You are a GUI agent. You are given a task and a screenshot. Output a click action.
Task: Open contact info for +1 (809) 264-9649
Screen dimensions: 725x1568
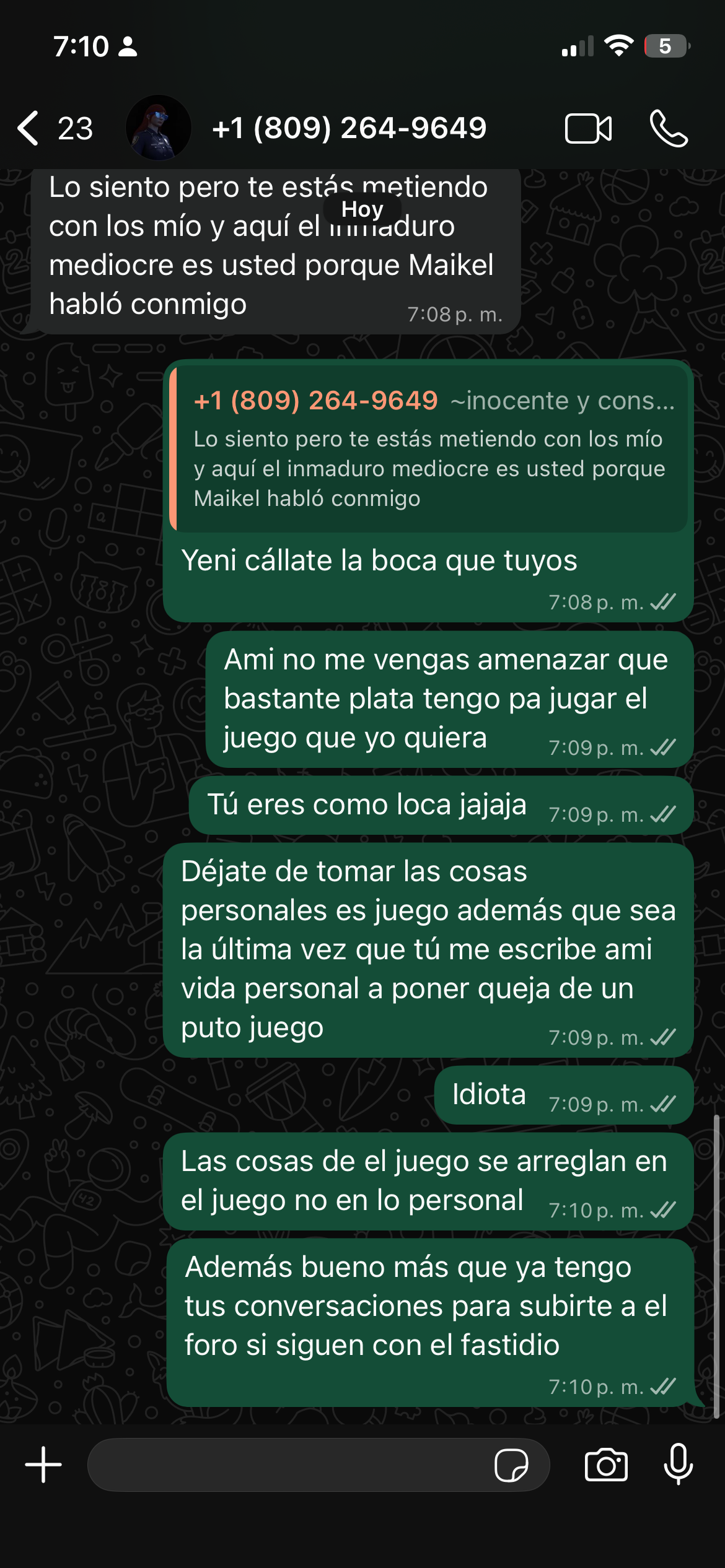tap(349, 128)
